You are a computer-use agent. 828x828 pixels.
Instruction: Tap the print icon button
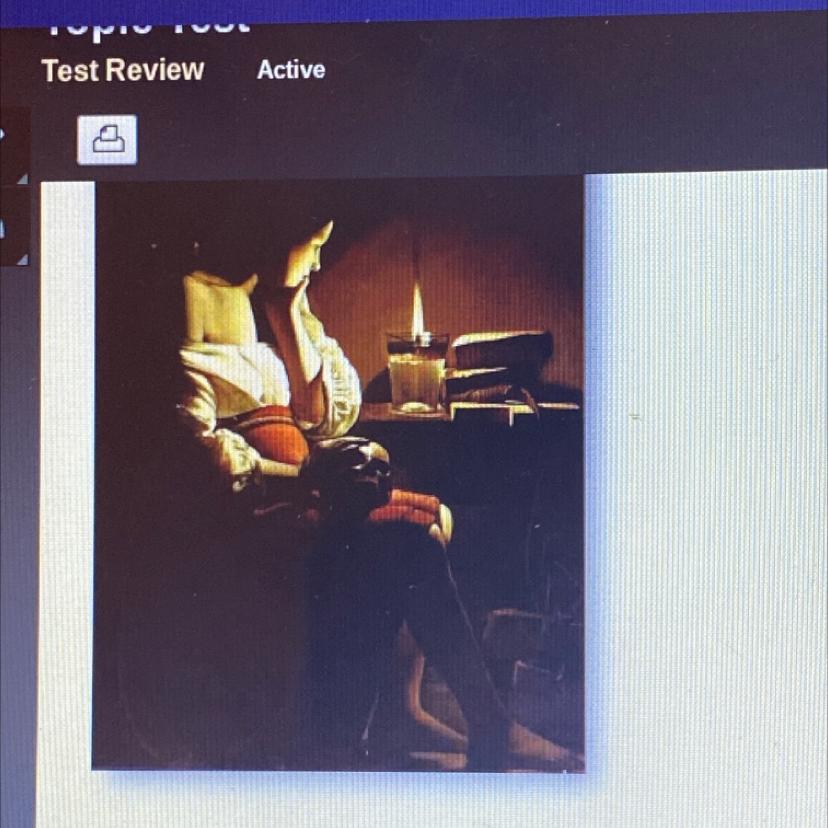tap(107, 140)
